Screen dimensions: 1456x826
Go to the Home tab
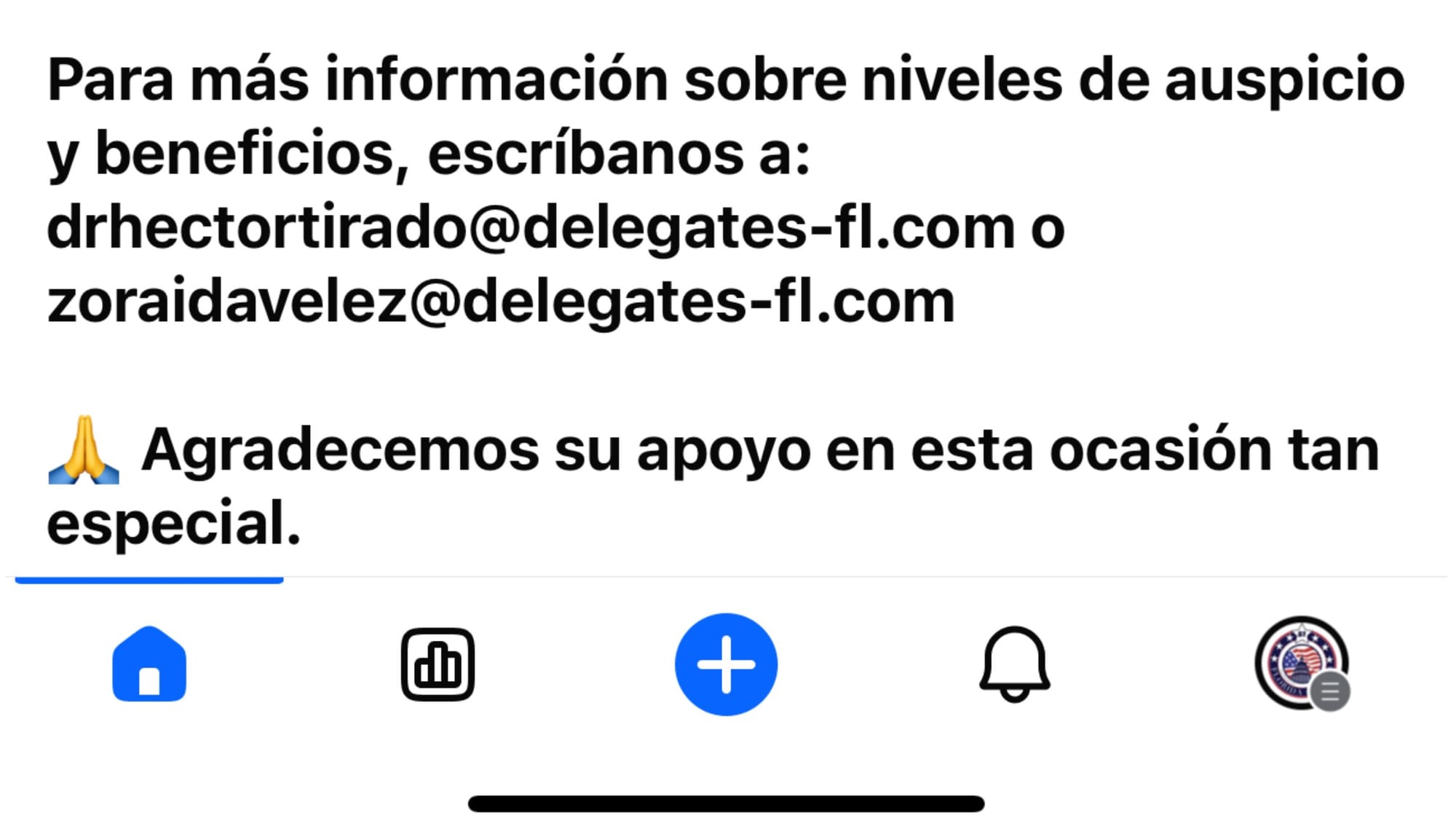click(x=149, y=664)
